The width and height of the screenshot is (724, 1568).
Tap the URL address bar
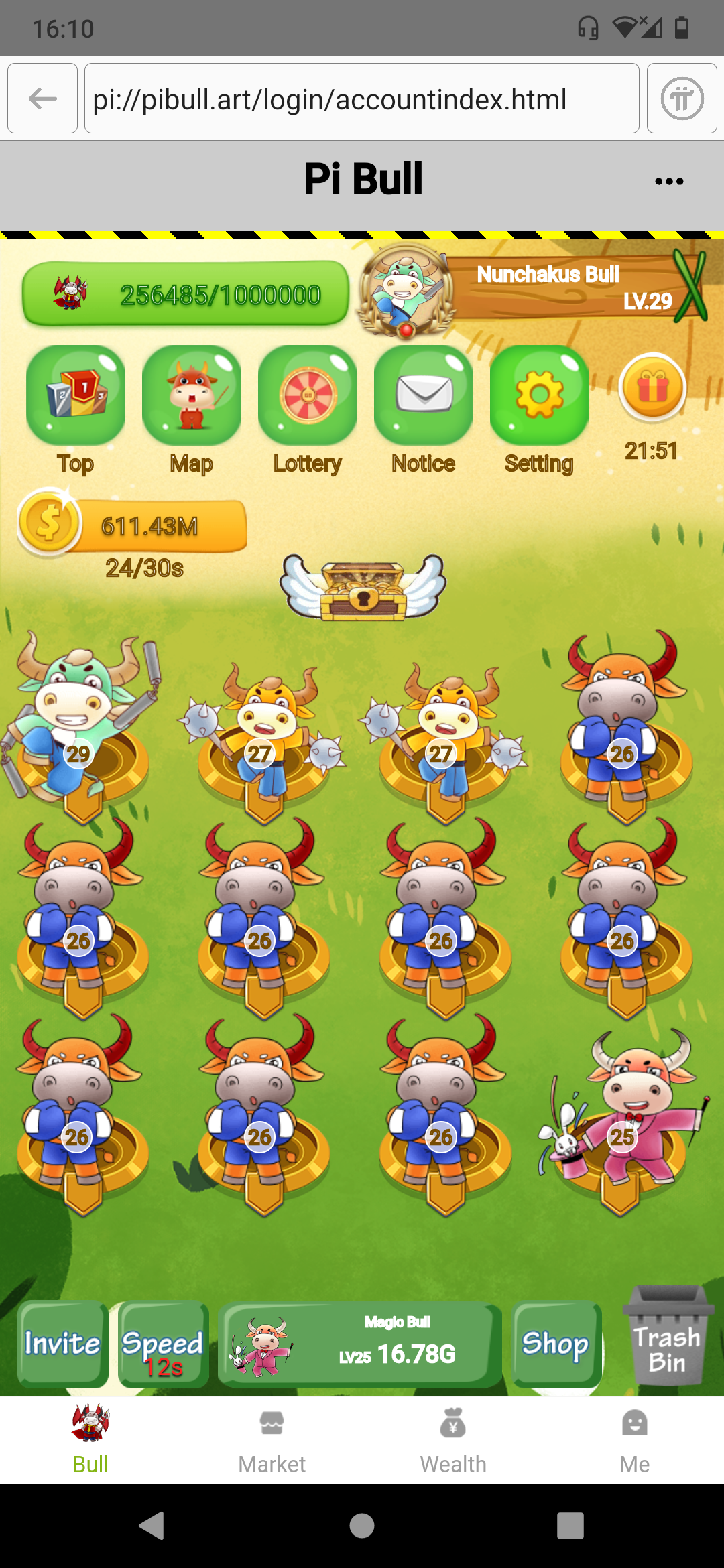point(361,99)
